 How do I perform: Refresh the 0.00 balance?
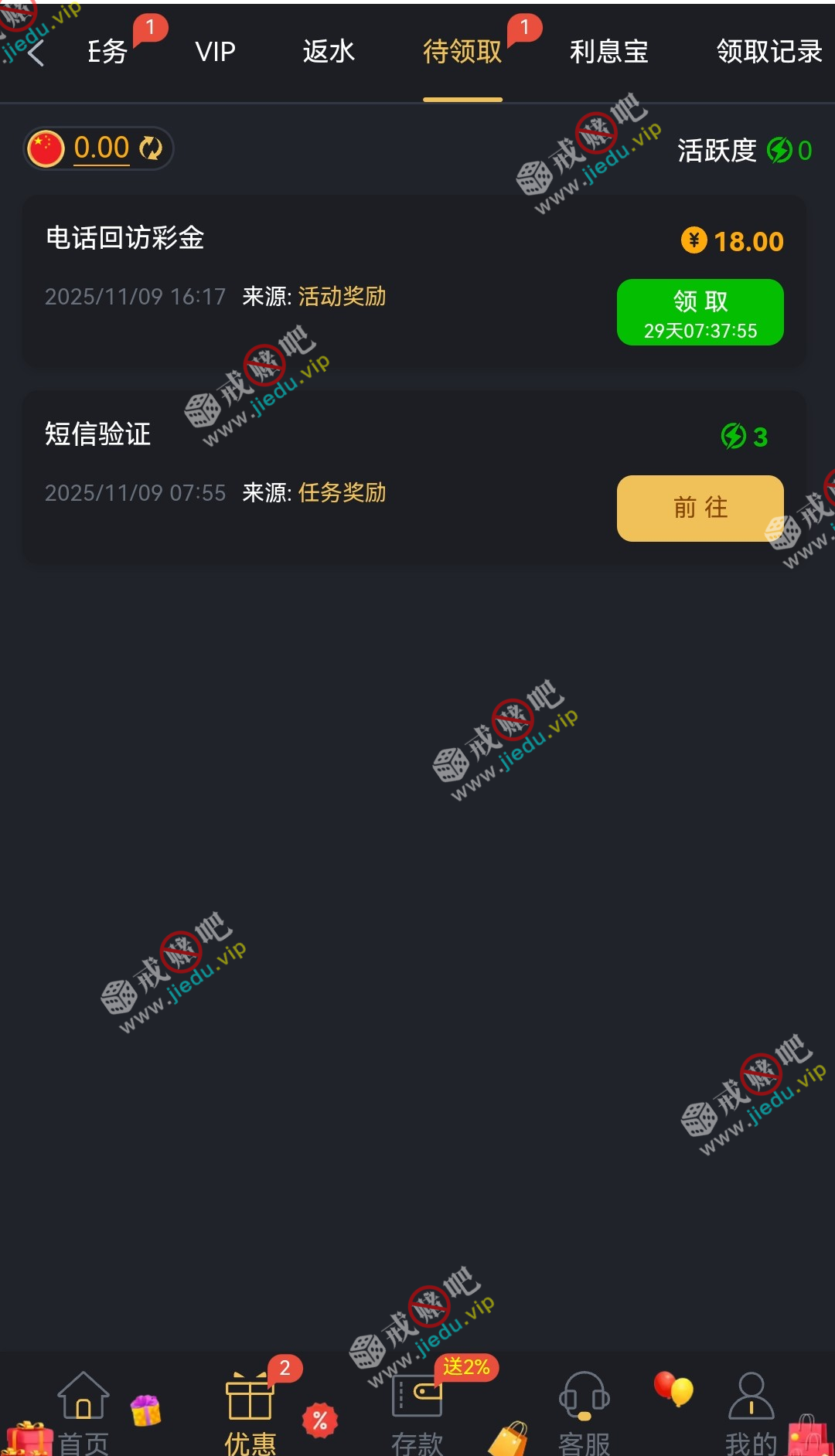tap(151, 148)
